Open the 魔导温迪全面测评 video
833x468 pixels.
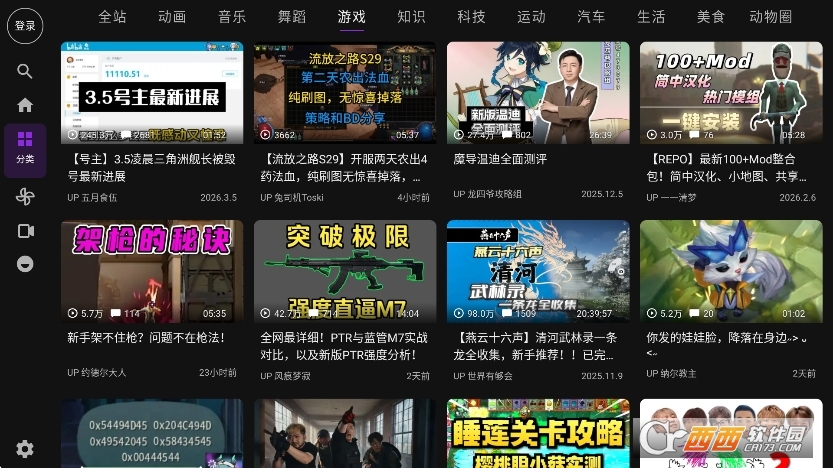(x=537, y=93)
